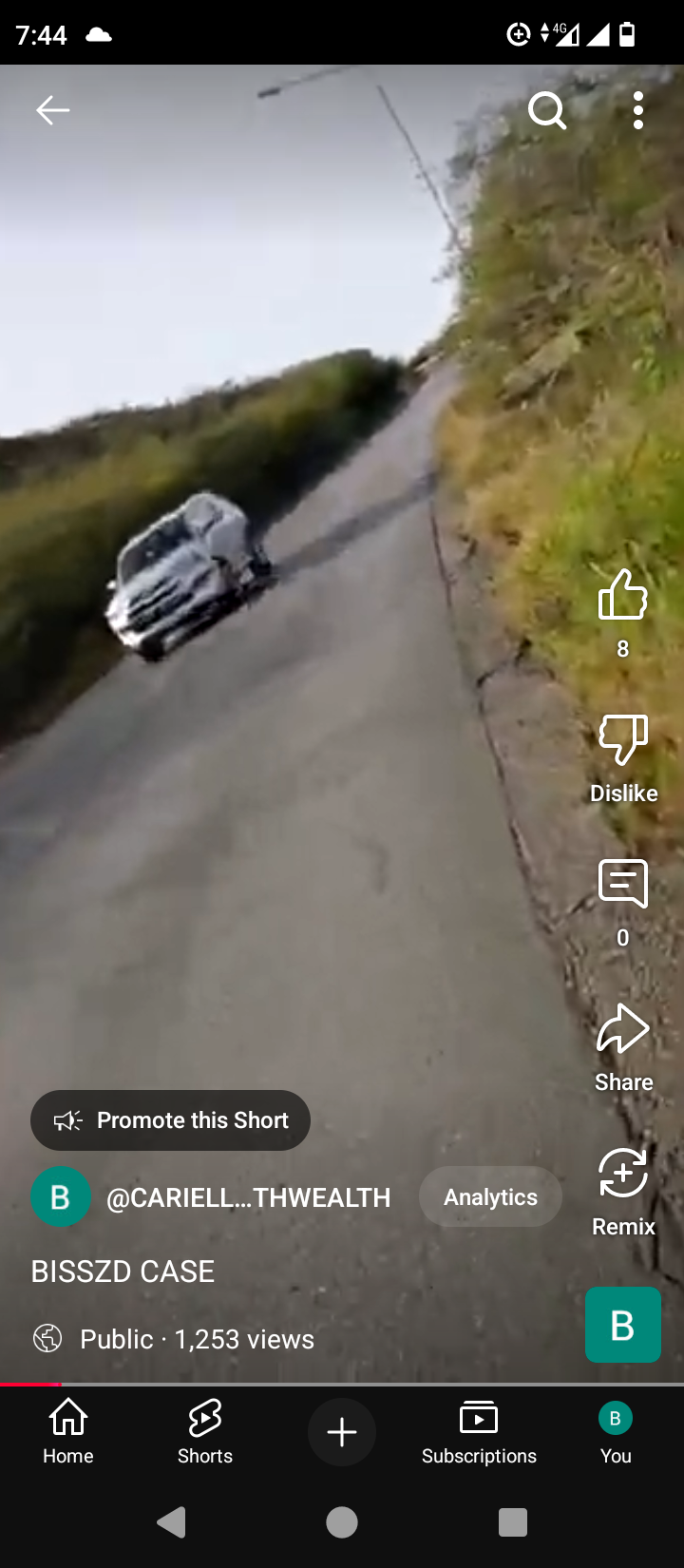Image resolution: width=684 pixels, height=1568 pixels.
Task: Remix this Short
Action: (622, 1175)
